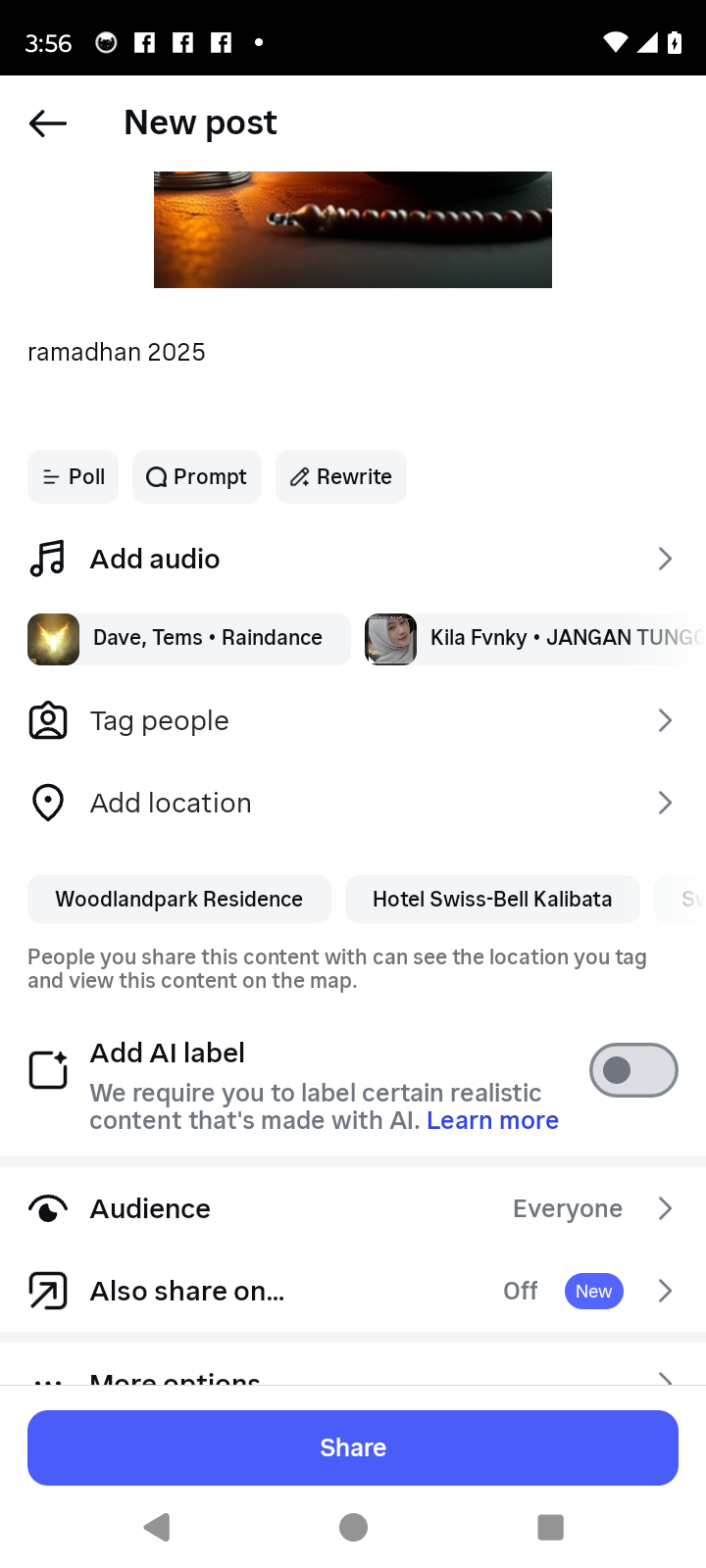Tap the post image preview
The image size is (706, 1568).
[353, 230]
